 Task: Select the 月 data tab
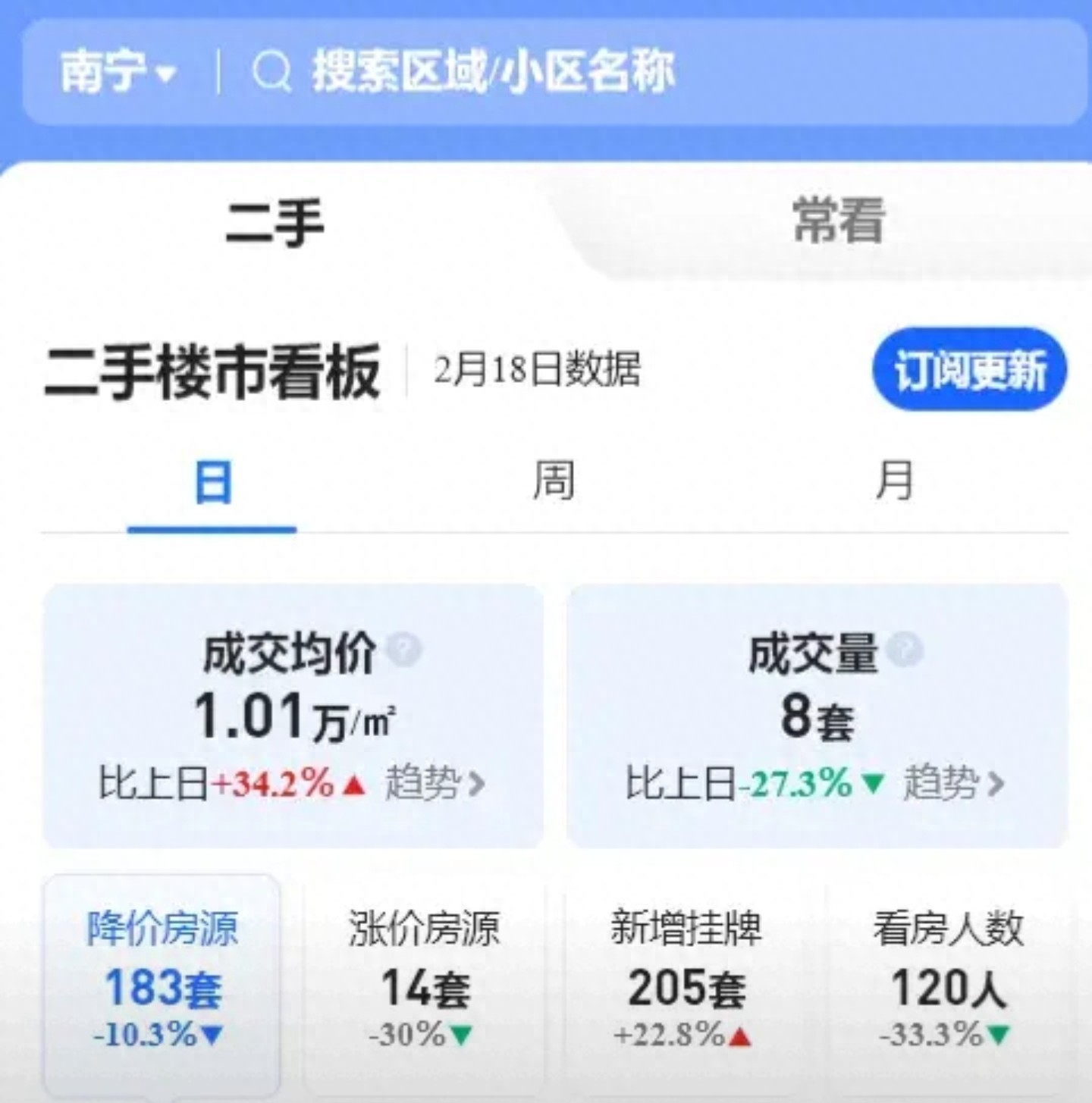(894, 481)
